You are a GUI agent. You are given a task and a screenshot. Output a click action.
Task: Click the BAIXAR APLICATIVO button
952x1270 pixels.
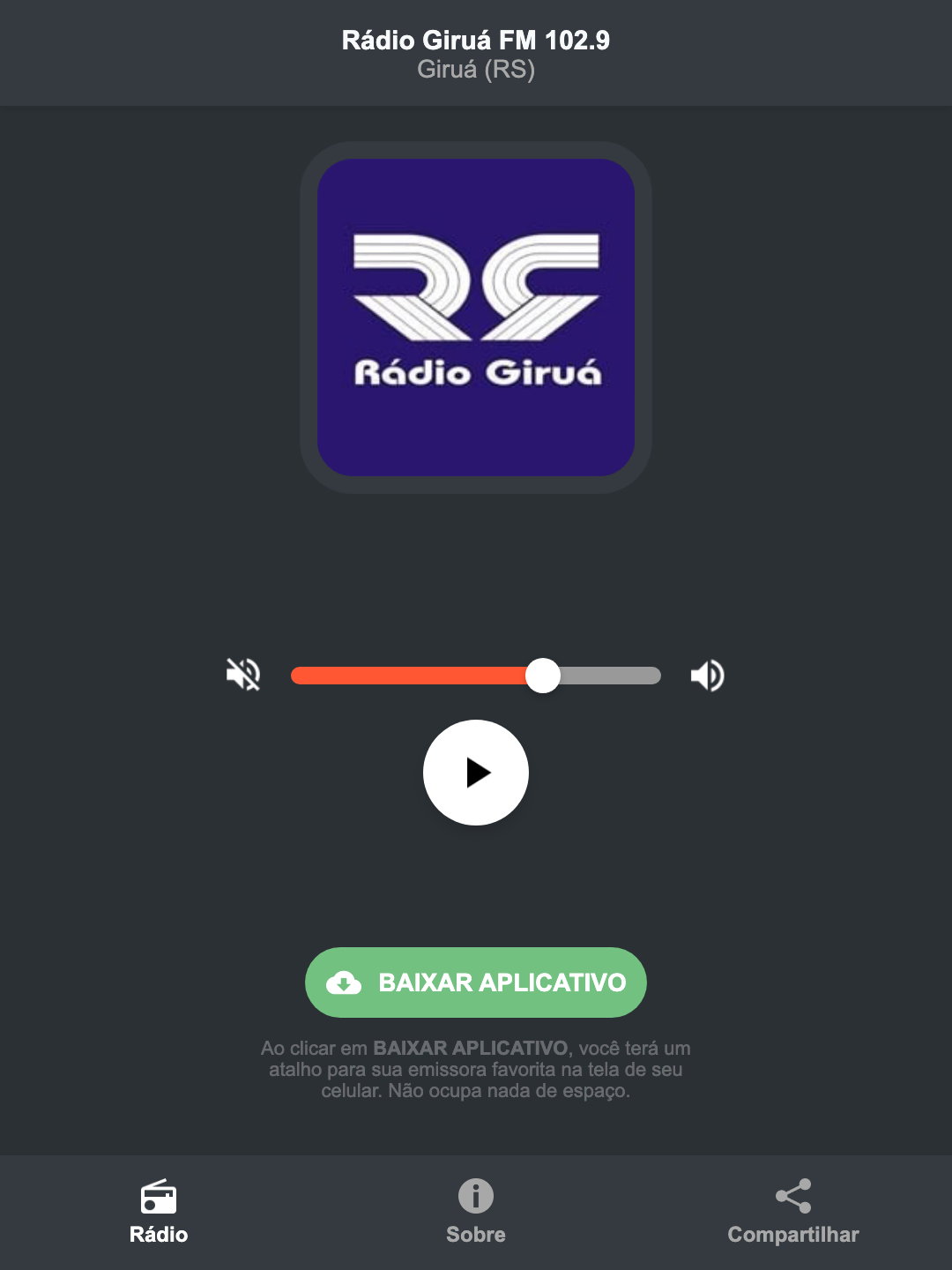[x=475, y=982]
